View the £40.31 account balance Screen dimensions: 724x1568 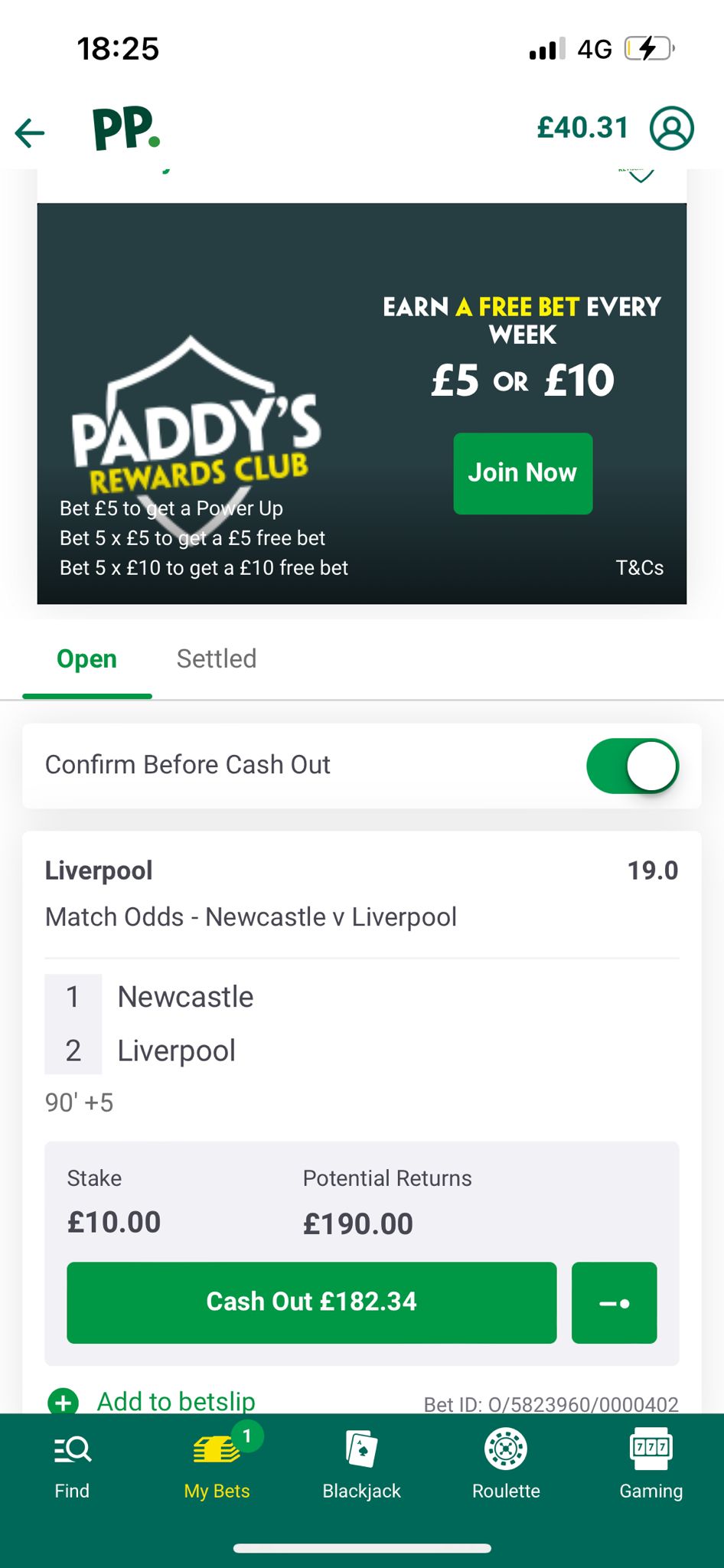point(582,128)
